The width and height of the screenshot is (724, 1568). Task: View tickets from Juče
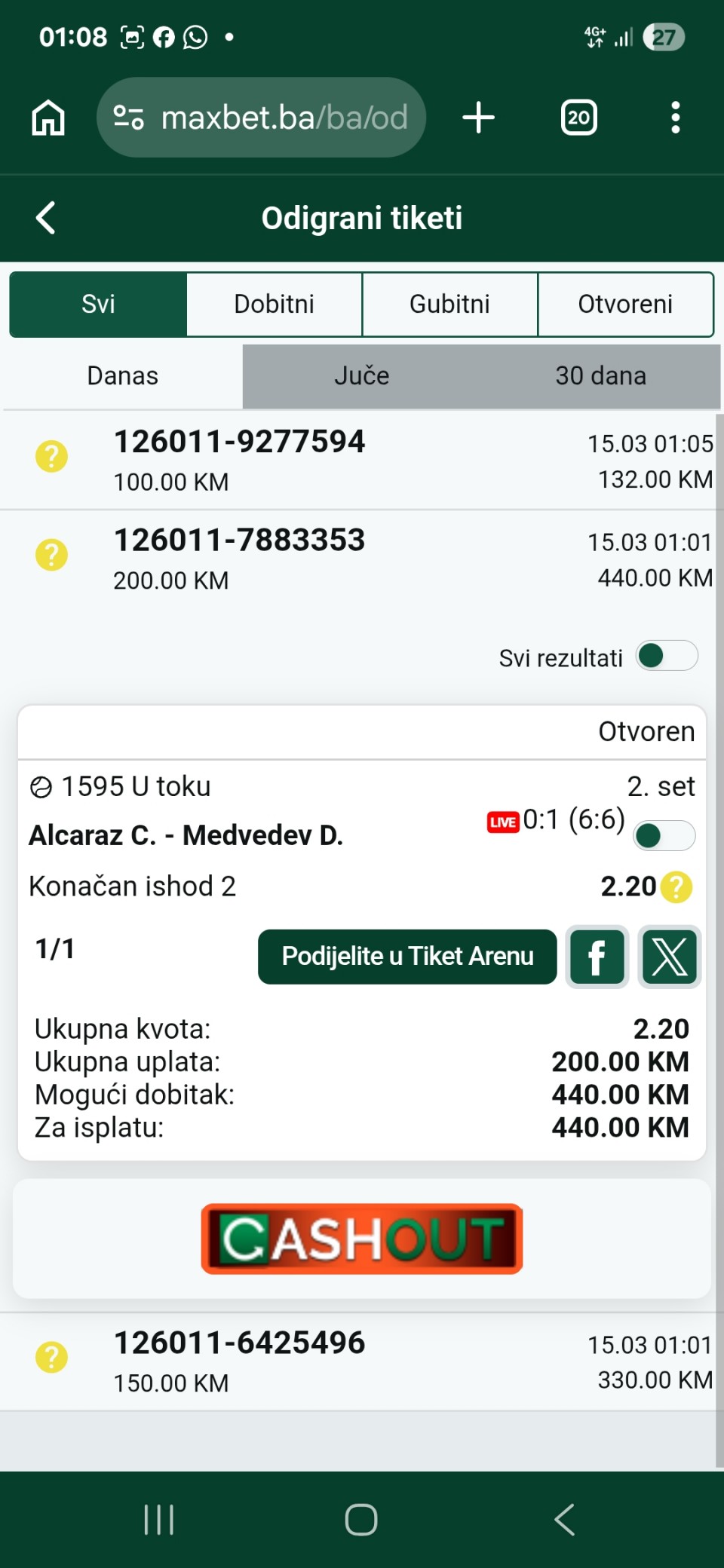[362, 375]
